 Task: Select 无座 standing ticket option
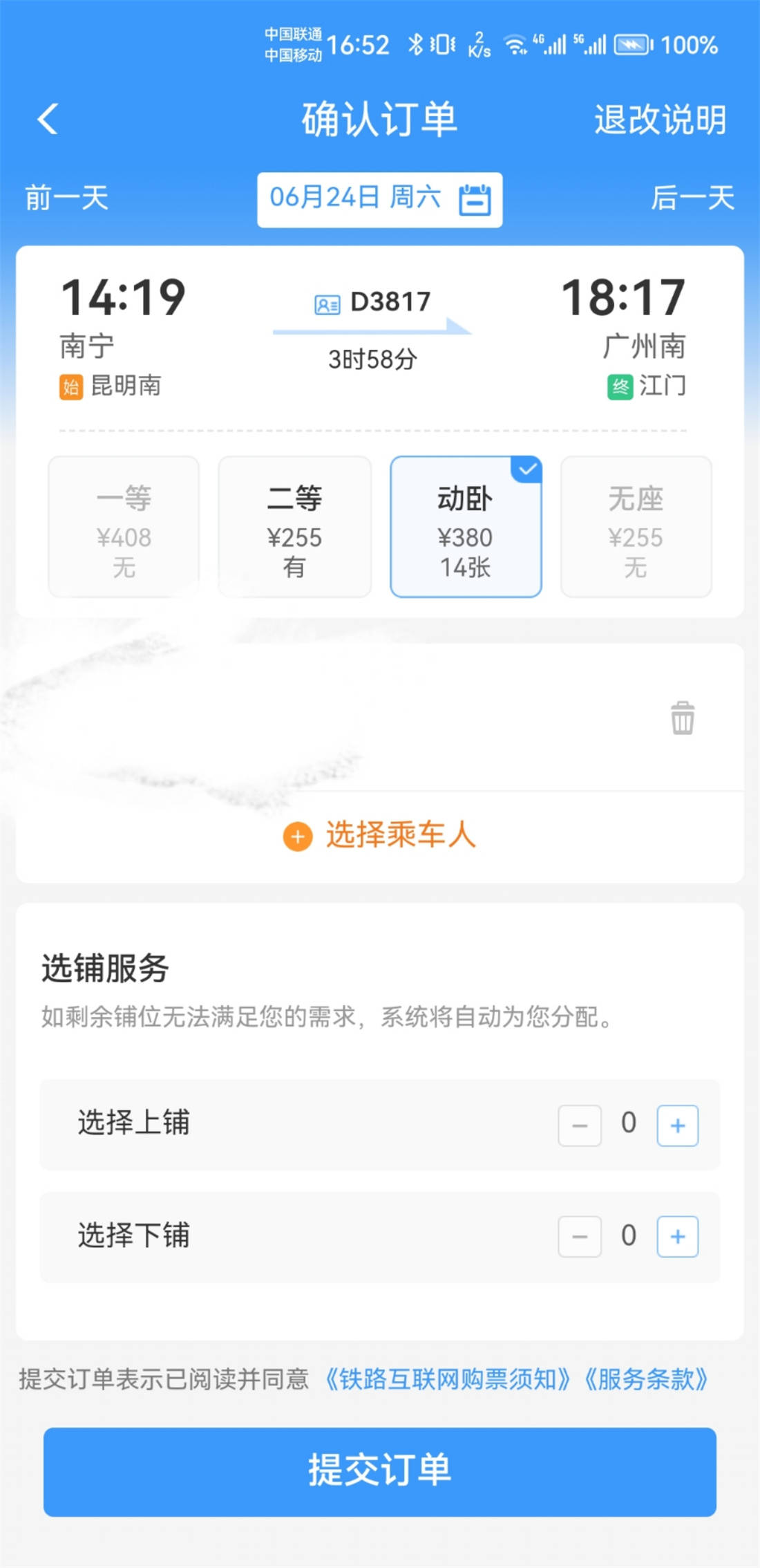[x=636, y=527]
